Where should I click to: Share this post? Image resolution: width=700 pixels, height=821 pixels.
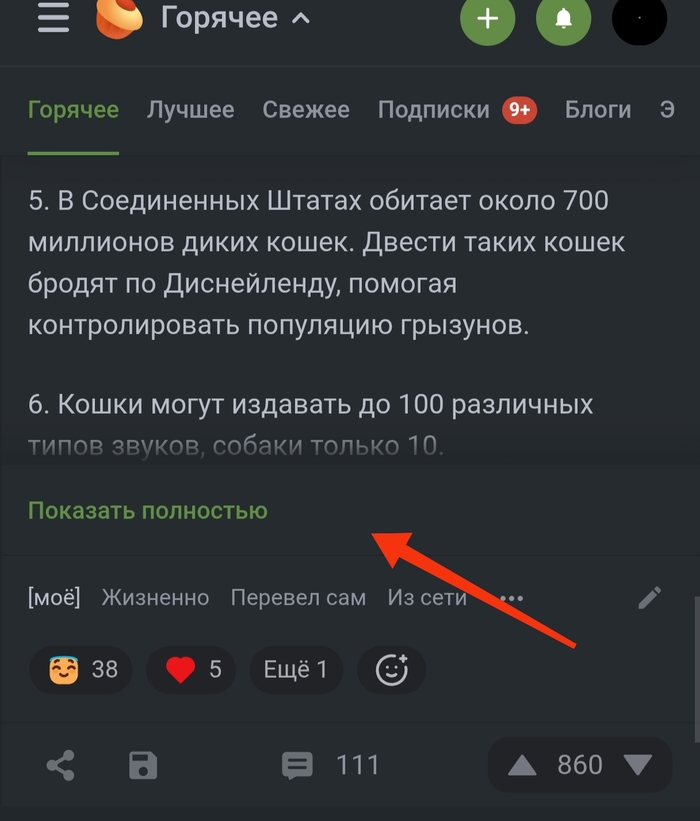61,766
